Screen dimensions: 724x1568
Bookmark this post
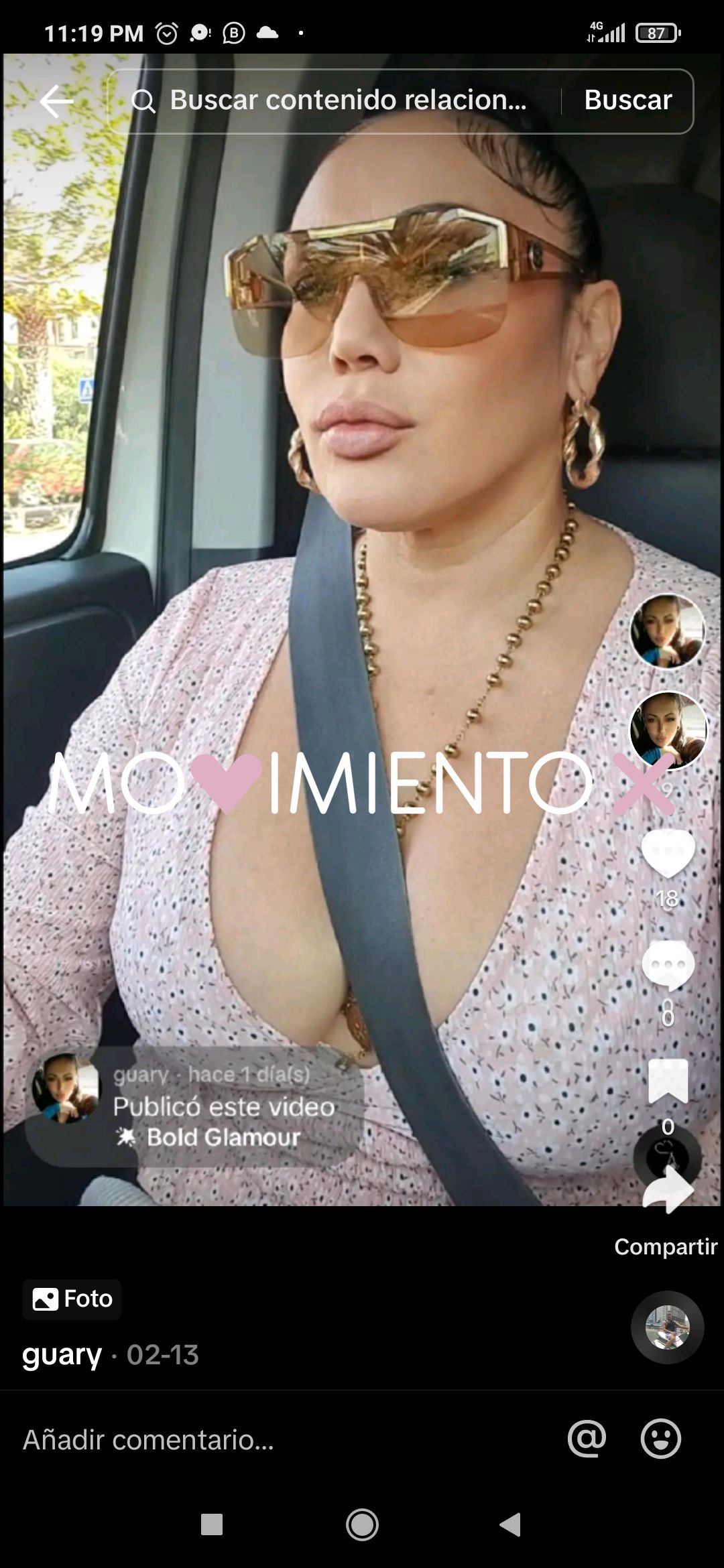pyautogui.click(x=668, y=1081)
